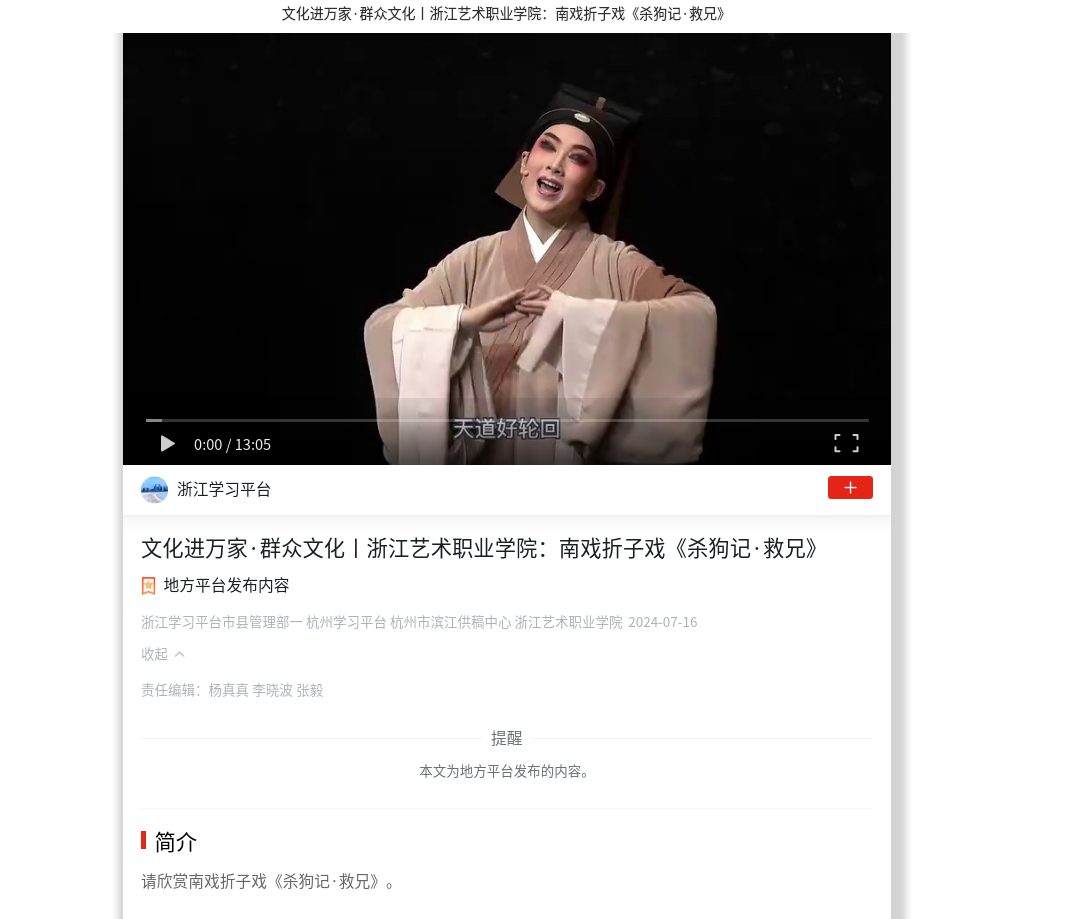Play the opera video

(167, 444)
